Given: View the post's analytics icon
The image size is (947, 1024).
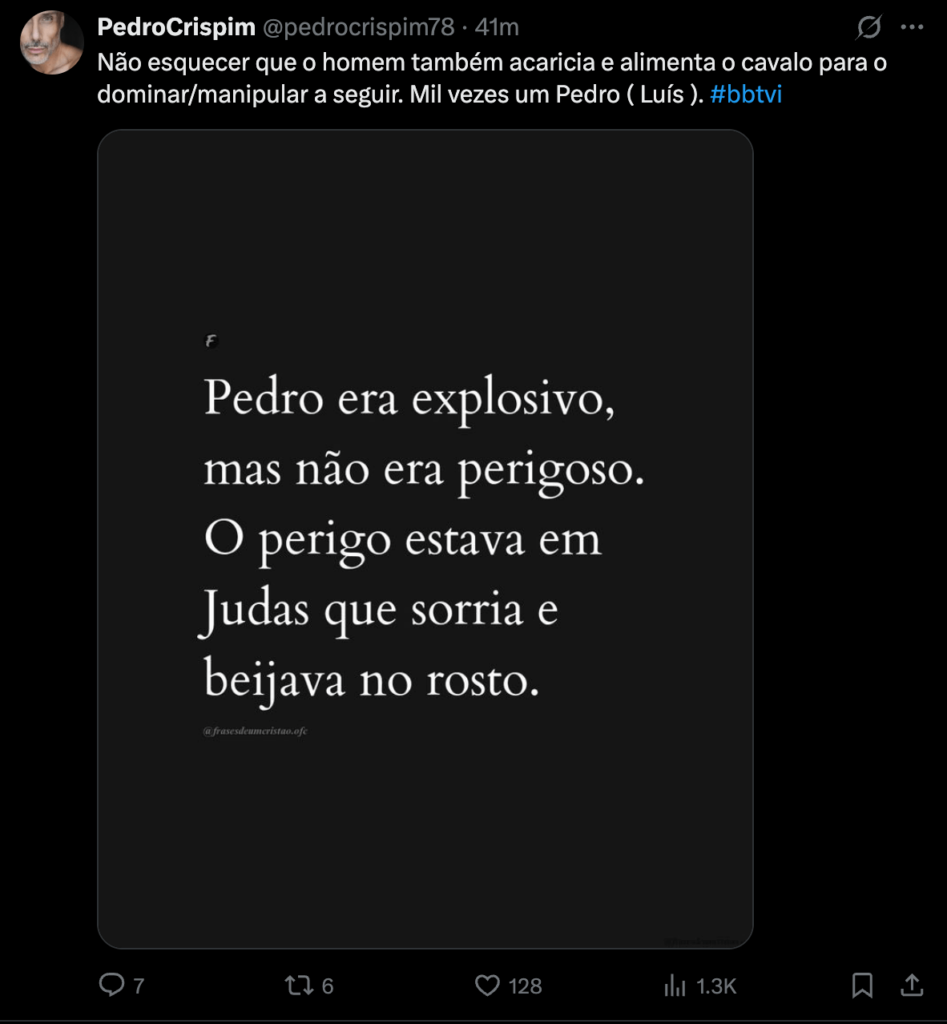Looking at the screenshot, I should pyautogui.click(x=675, y=986).
